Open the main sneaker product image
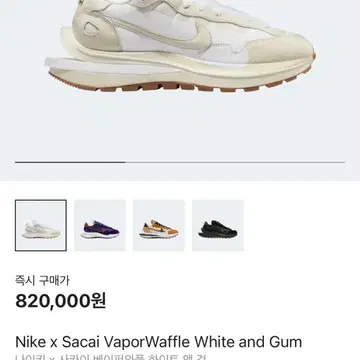 click(x=180, y=47)
